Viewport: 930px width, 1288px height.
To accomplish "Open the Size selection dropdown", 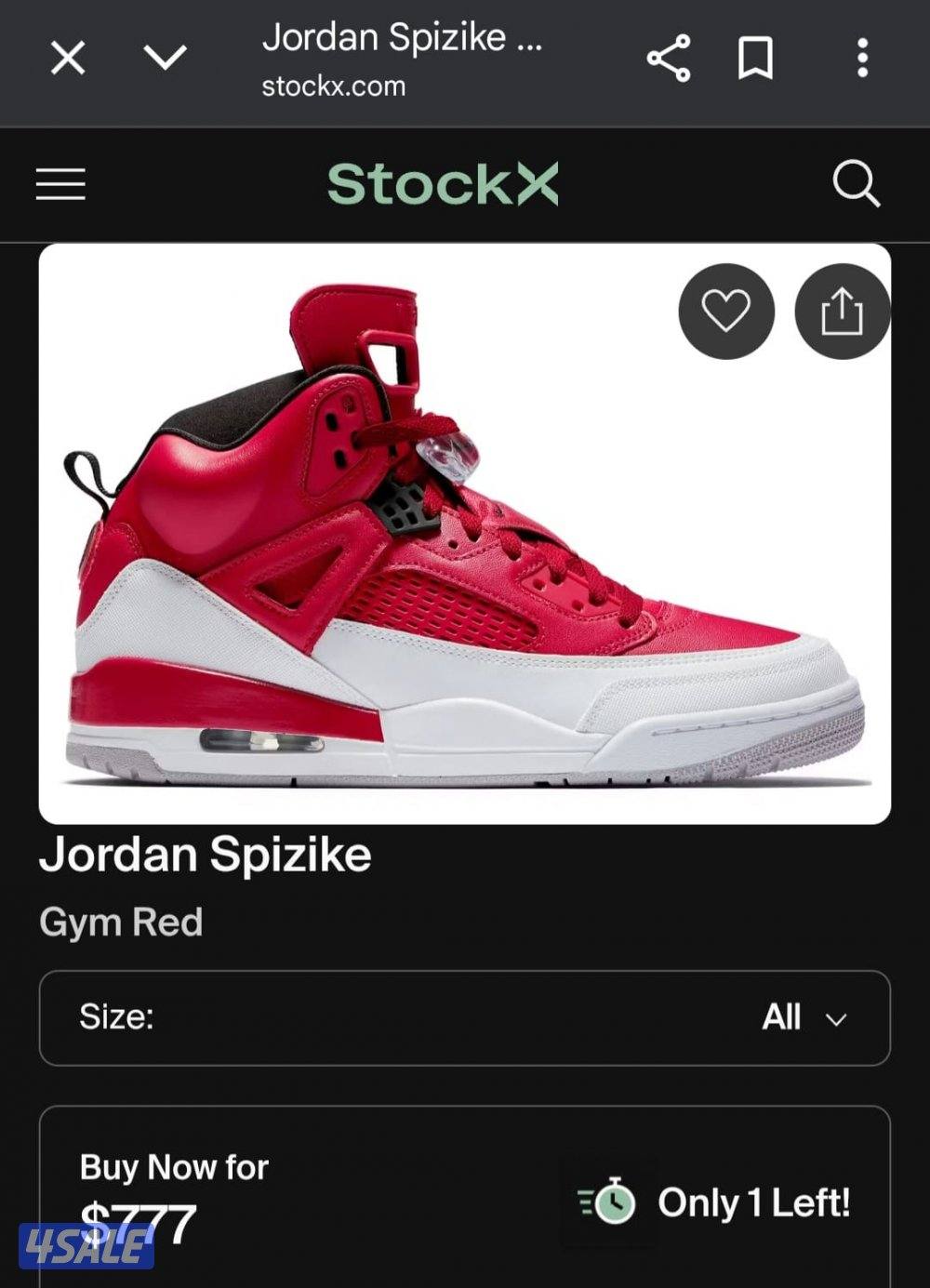I will click(465, 1018).
